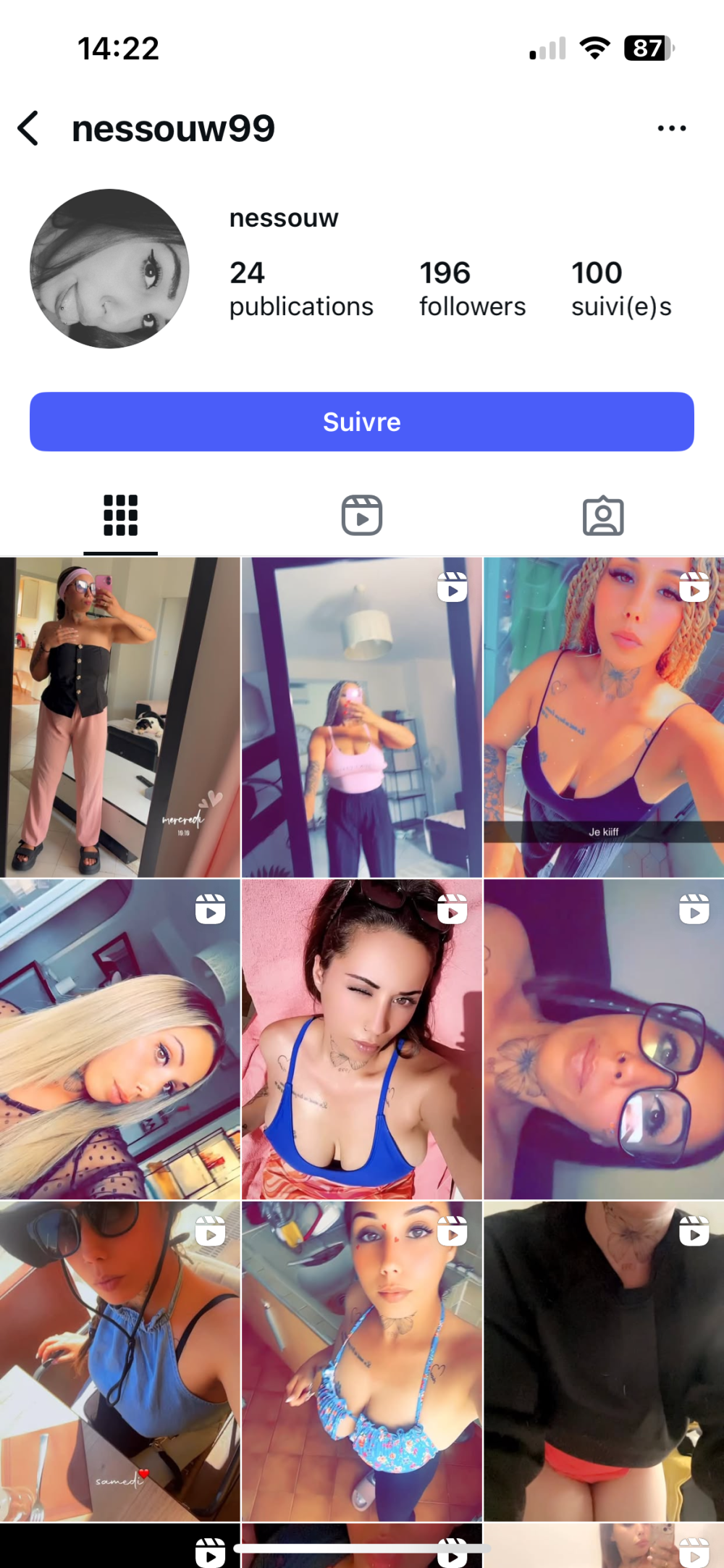Screen dimensions: 724x1568
Task: View the 196 followers list
Action: 472,289
